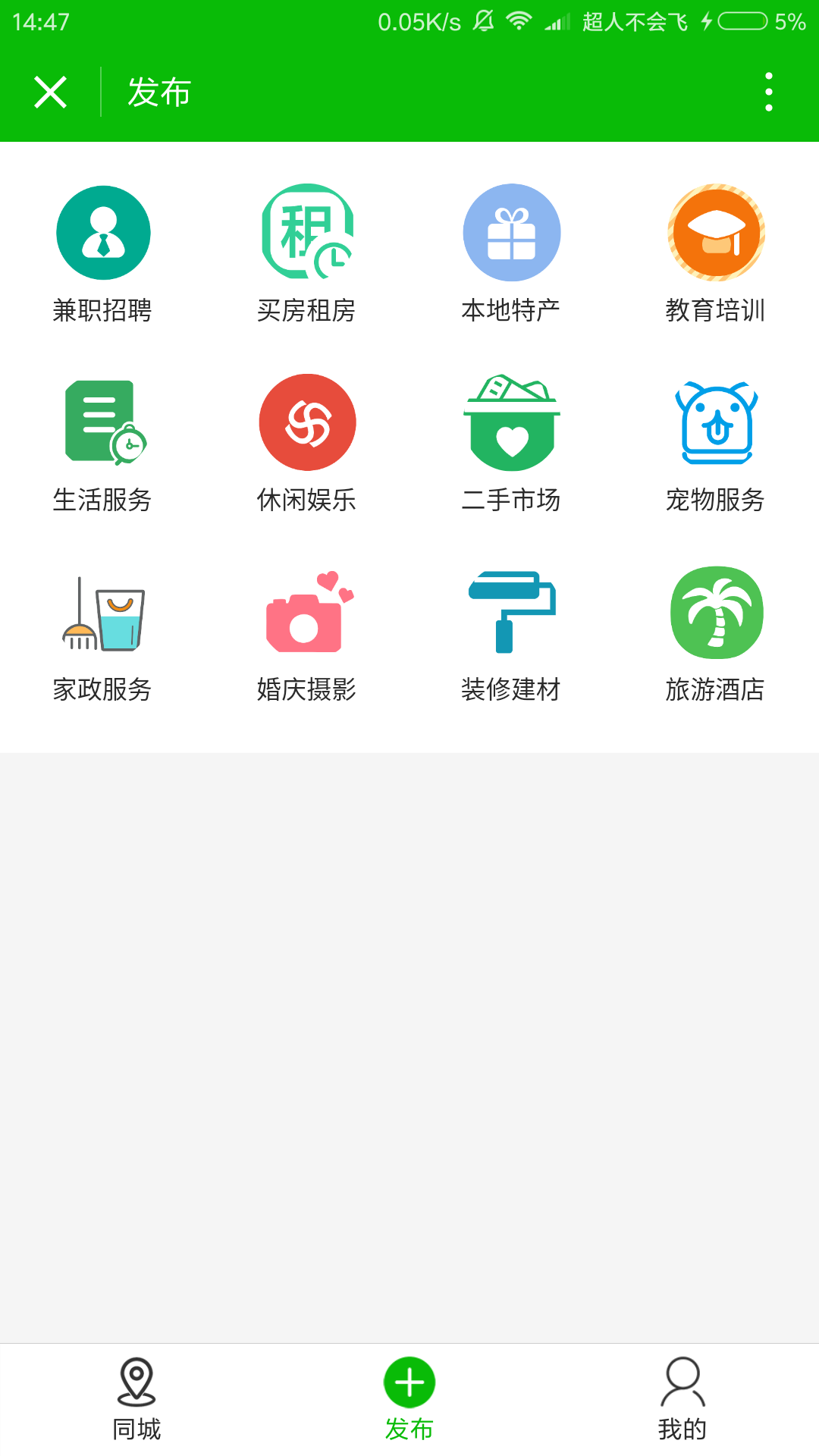The width and height of the screenshot is (819, 1456).
Task: Tap the 婚庆摄影 category
Action: point(307,633)
